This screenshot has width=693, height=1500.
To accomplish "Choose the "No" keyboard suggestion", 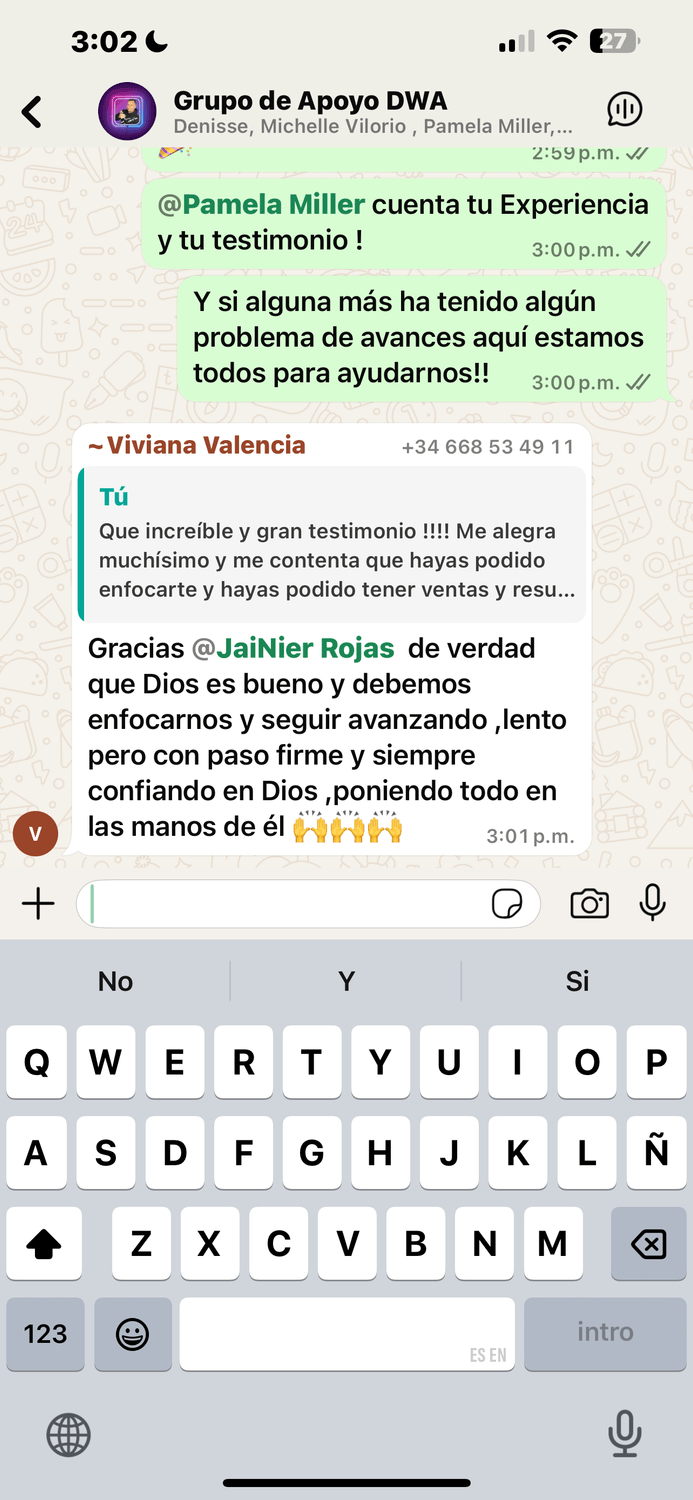I will (115, 981).
